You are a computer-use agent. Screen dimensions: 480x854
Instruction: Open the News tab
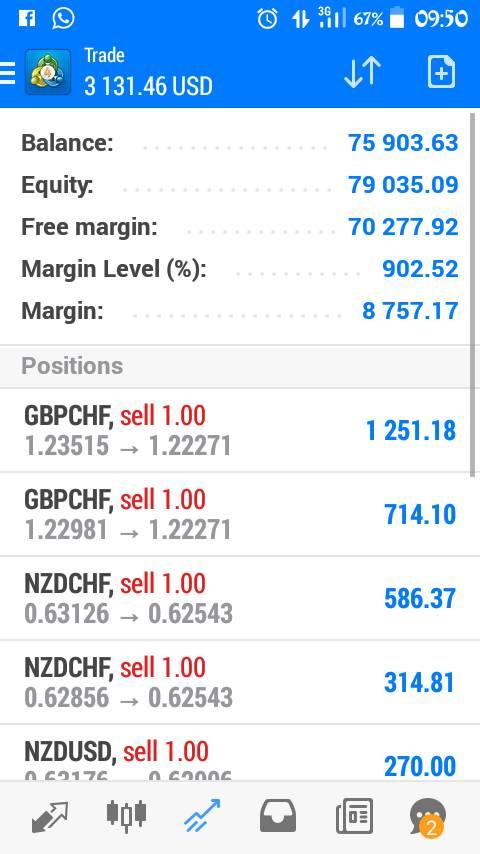click(x=354, y=816)
